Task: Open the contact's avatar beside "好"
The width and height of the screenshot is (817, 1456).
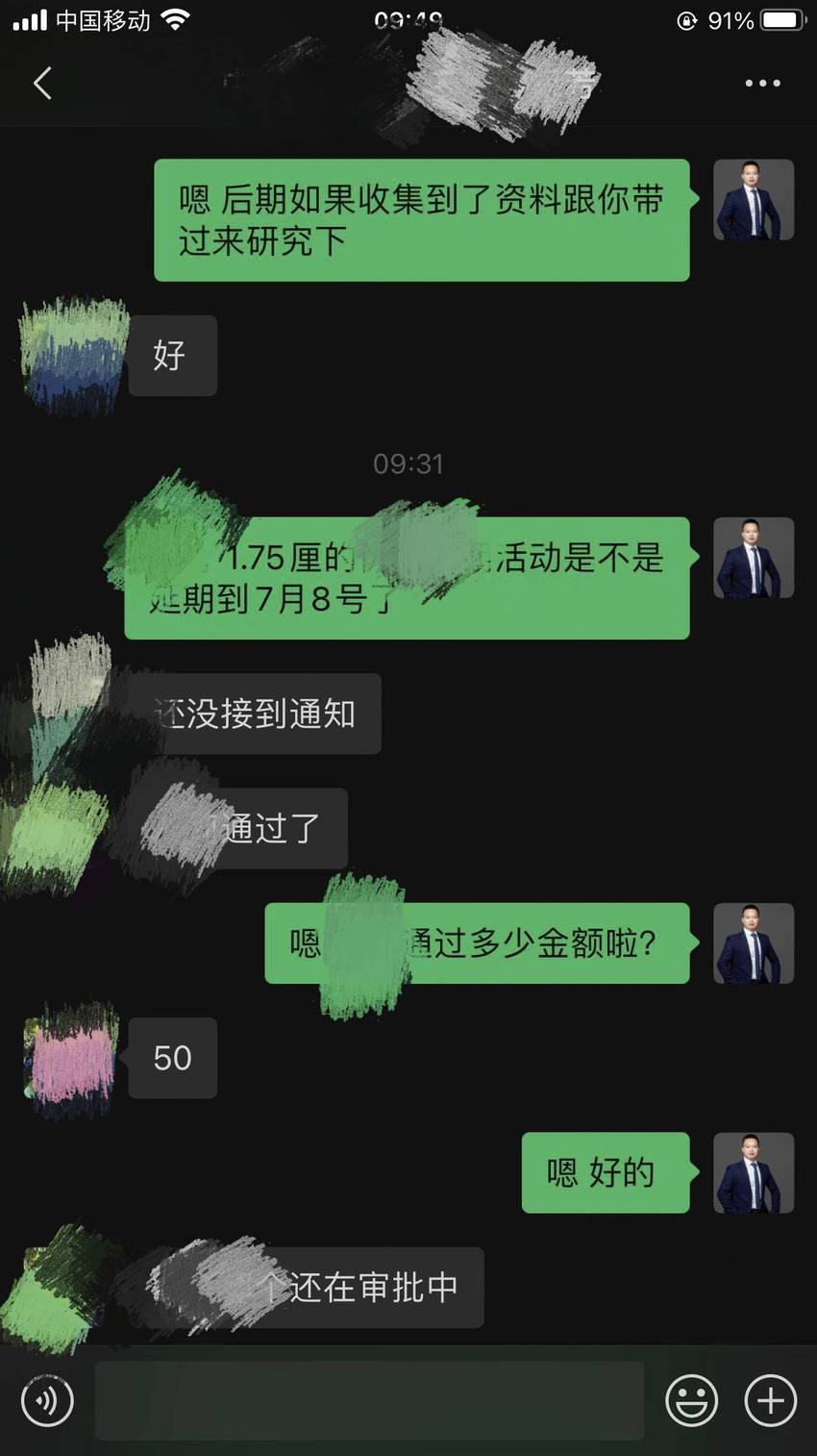Action: (72, 356)
